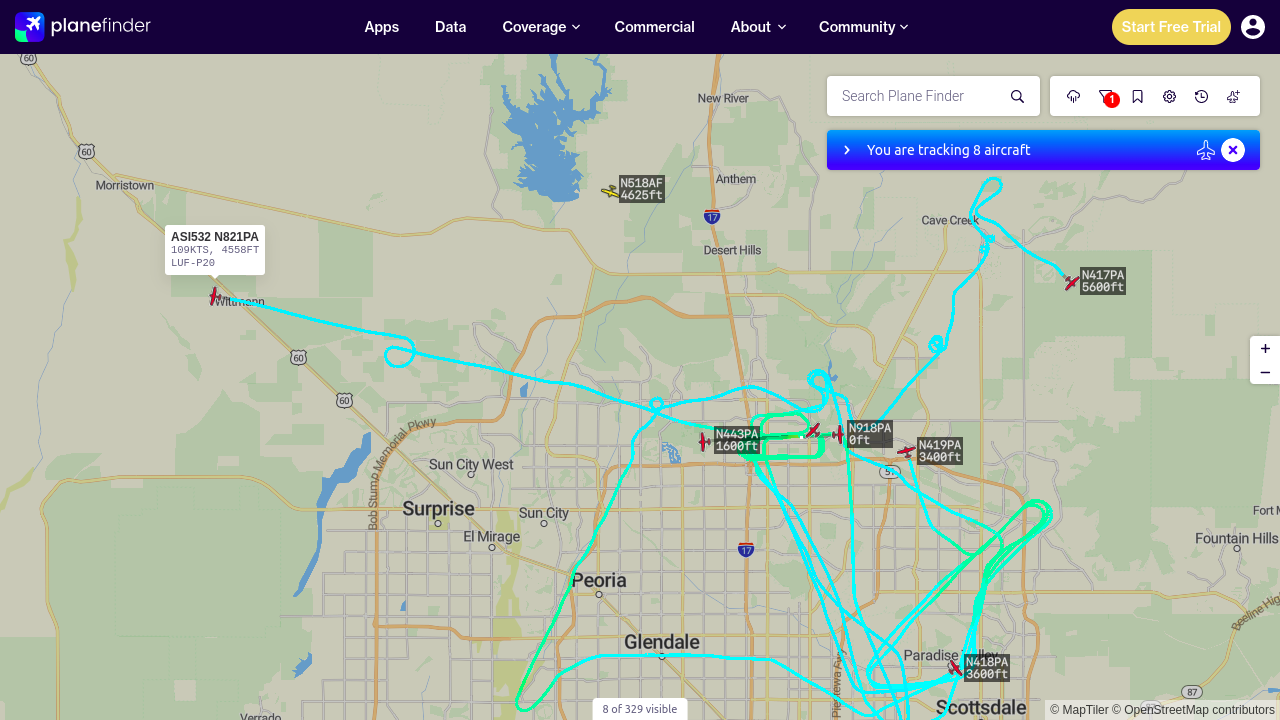Open the weather layers icon
The image size is (1280, 720).
pos(1074,96)
